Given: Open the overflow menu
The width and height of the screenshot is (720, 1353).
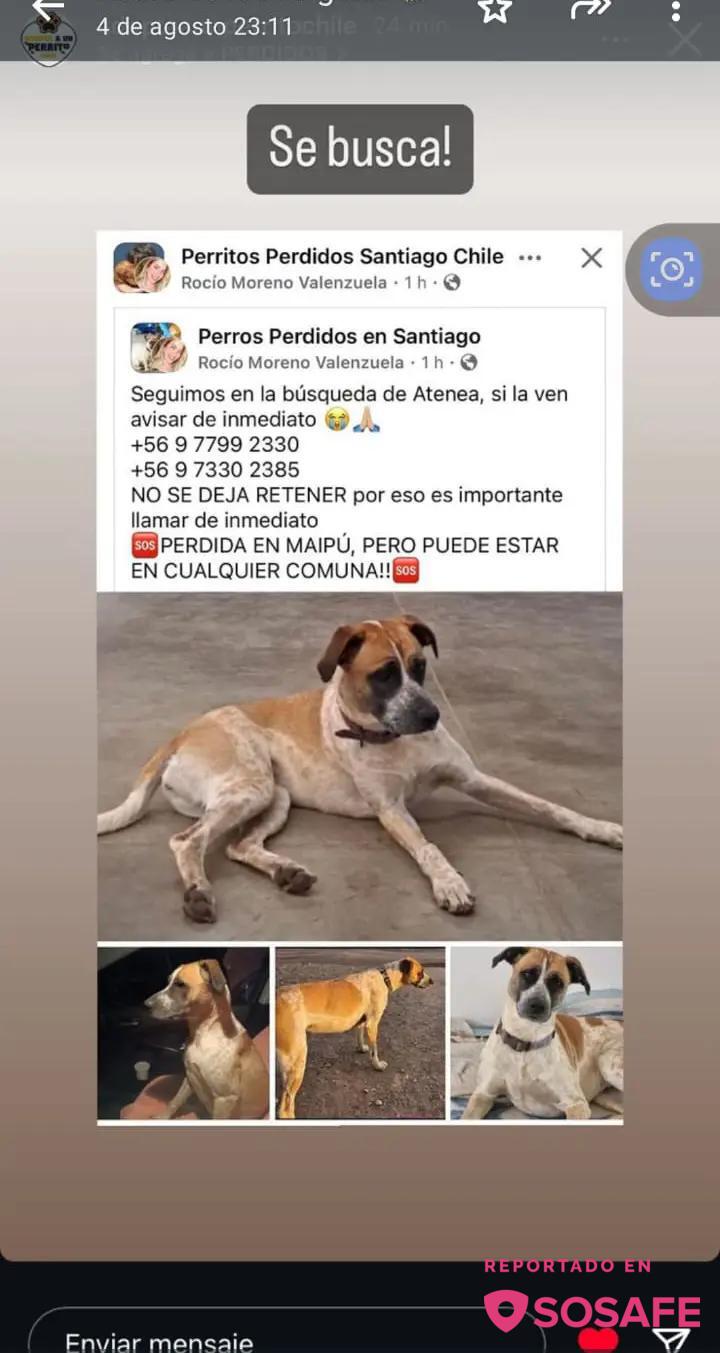Looking at the screenshot, I should [x=676, y=10].
